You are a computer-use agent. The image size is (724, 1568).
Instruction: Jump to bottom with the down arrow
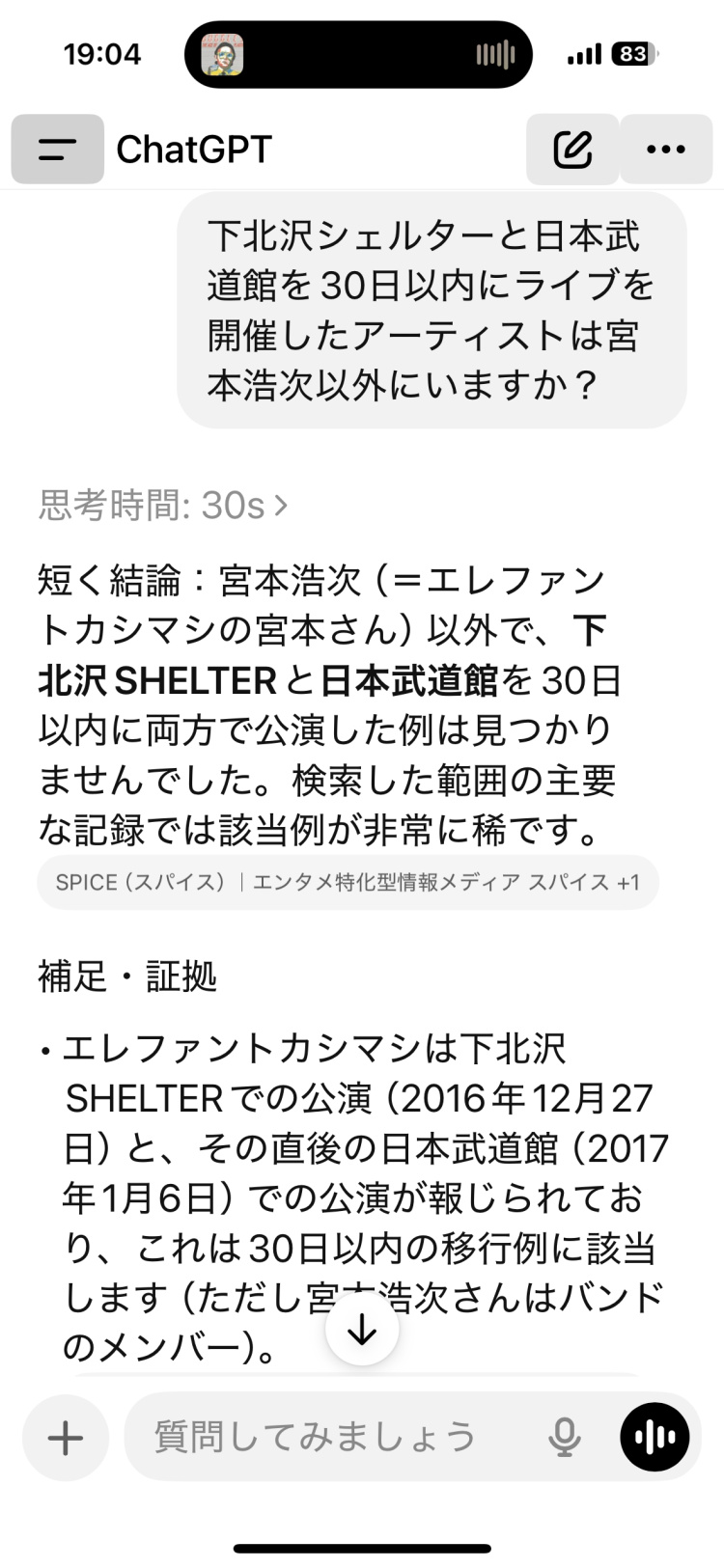click(x=362, y=1330)
